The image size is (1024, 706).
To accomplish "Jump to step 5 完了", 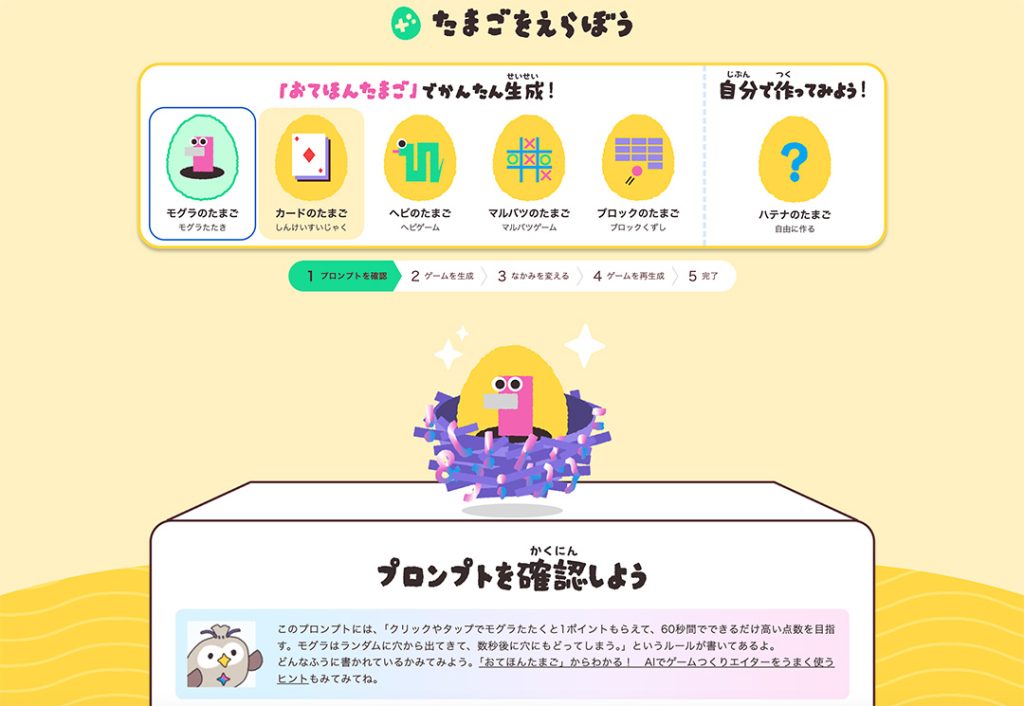I will tap(704, 276).
